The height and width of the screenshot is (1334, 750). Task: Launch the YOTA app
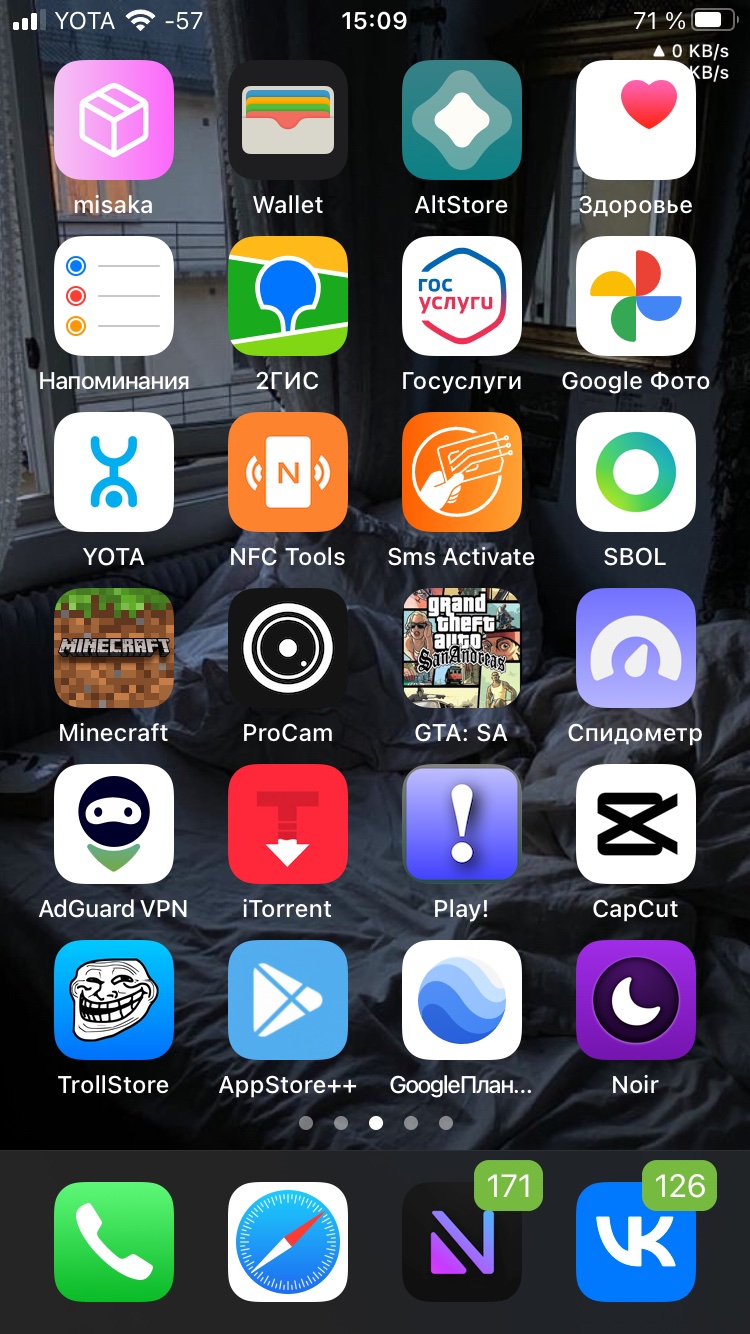click(x=113, y=472)
